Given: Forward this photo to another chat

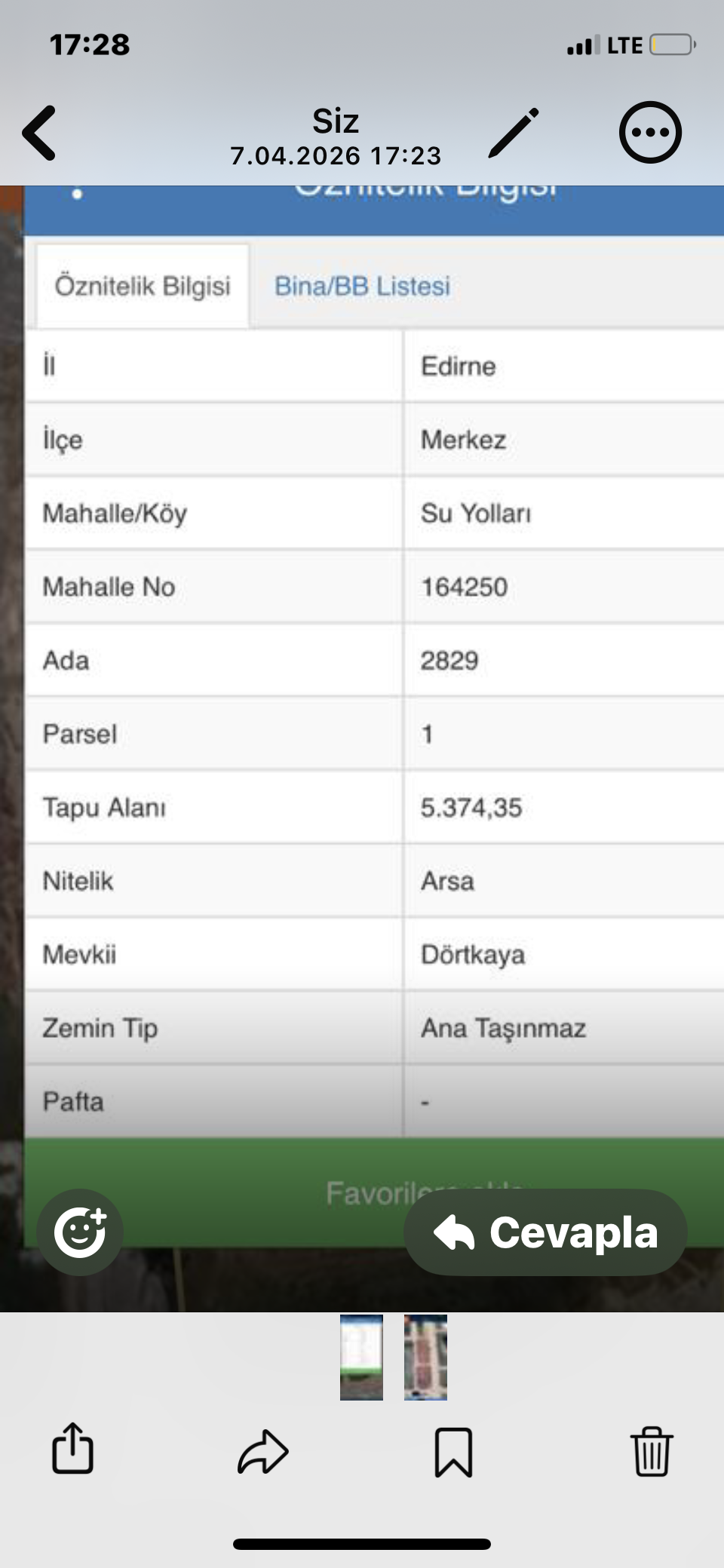Looking at the screenshot, I should pyautogui.click(x=263, y=1451).
